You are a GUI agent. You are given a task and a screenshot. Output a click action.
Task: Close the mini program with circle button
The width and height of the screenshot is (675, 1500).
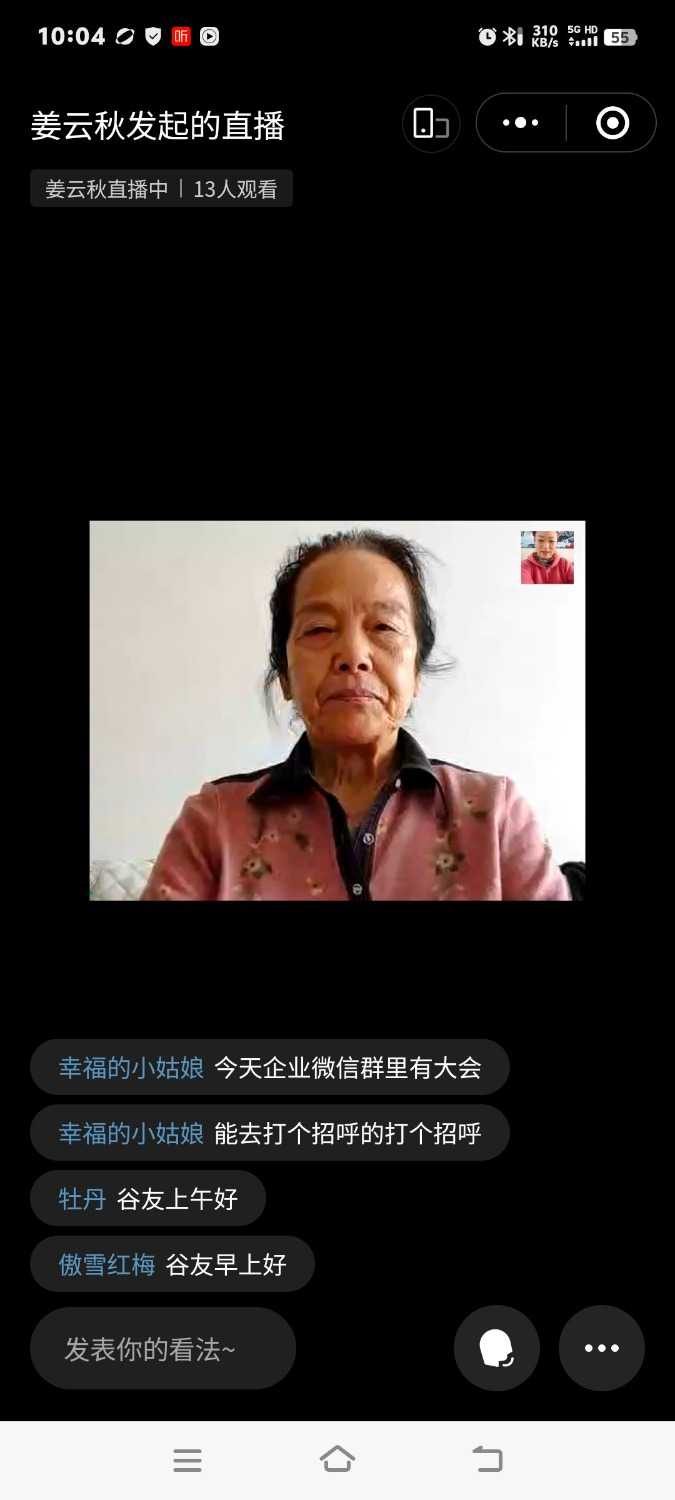click(612, 123)
